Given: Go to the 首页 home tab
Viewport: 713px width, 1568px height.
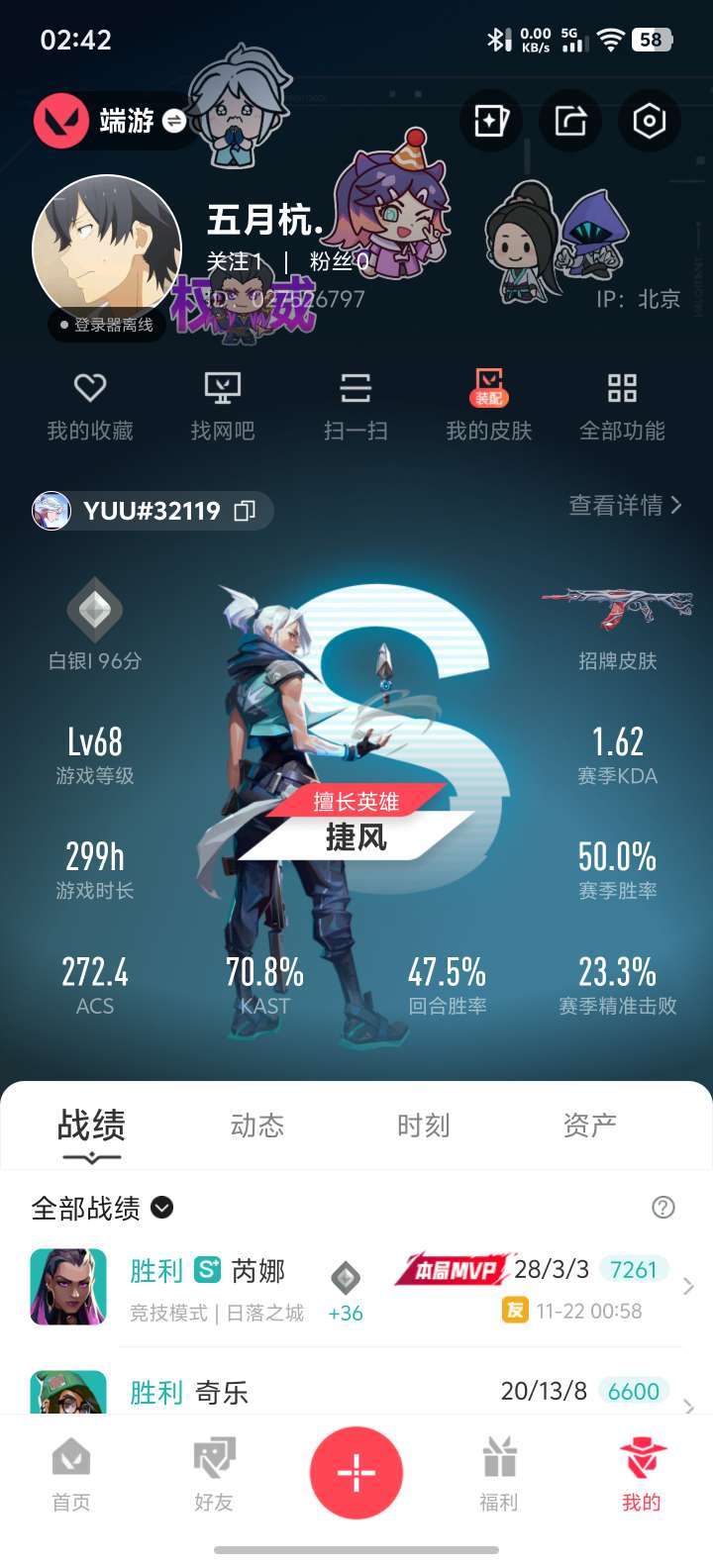Looking at the screenshot, I should (x=71, y=1475).
